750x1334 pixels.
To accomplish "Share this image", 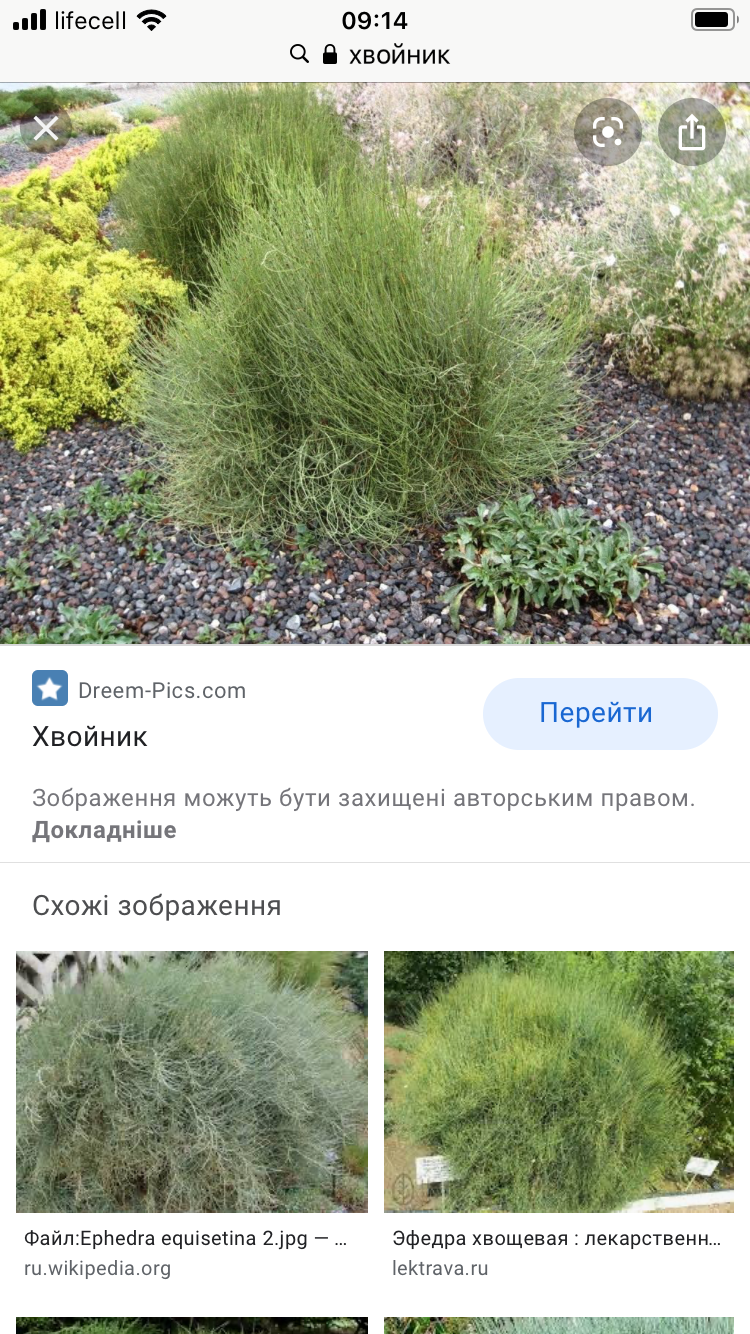I will coord(692,132).
